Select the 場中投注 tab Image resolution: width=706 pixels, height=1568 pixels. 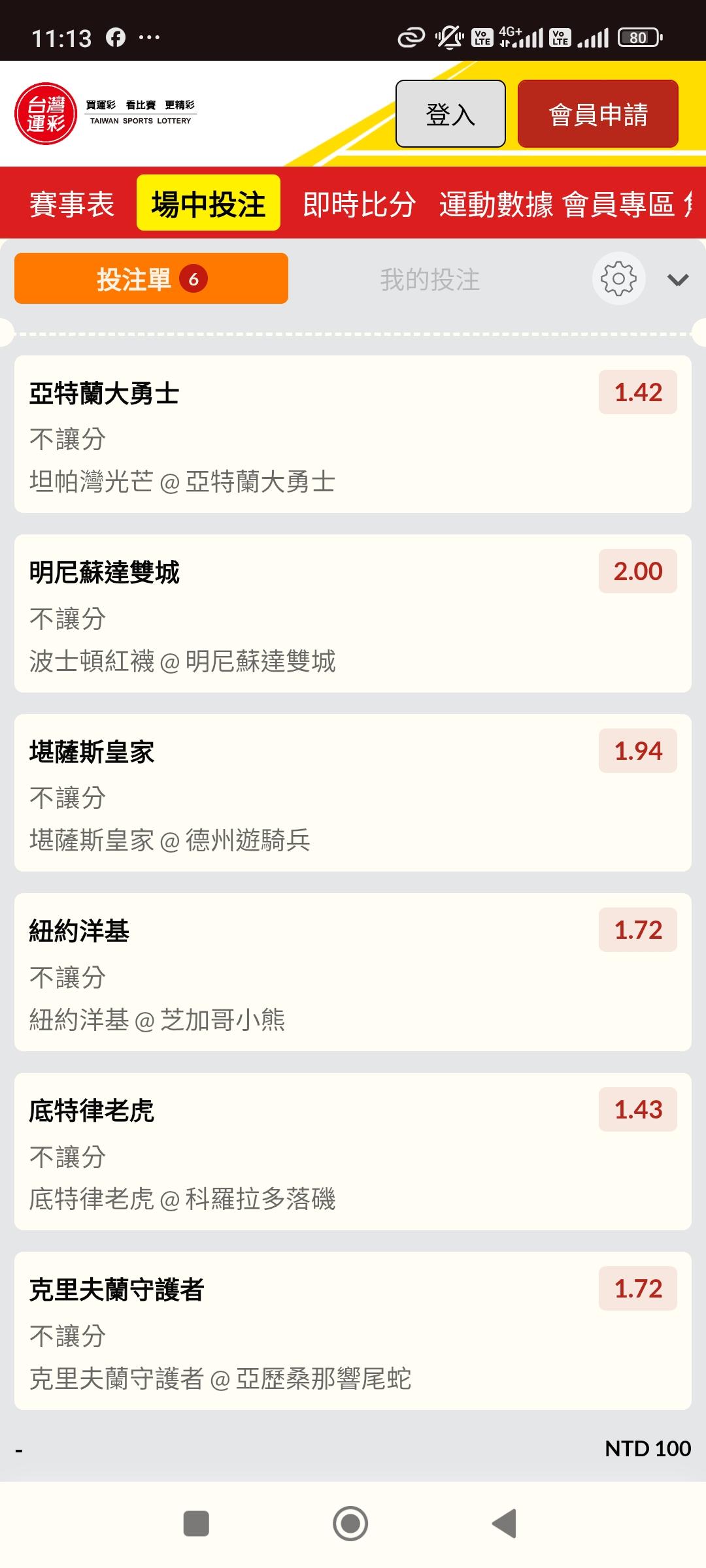tap(209, 204)
